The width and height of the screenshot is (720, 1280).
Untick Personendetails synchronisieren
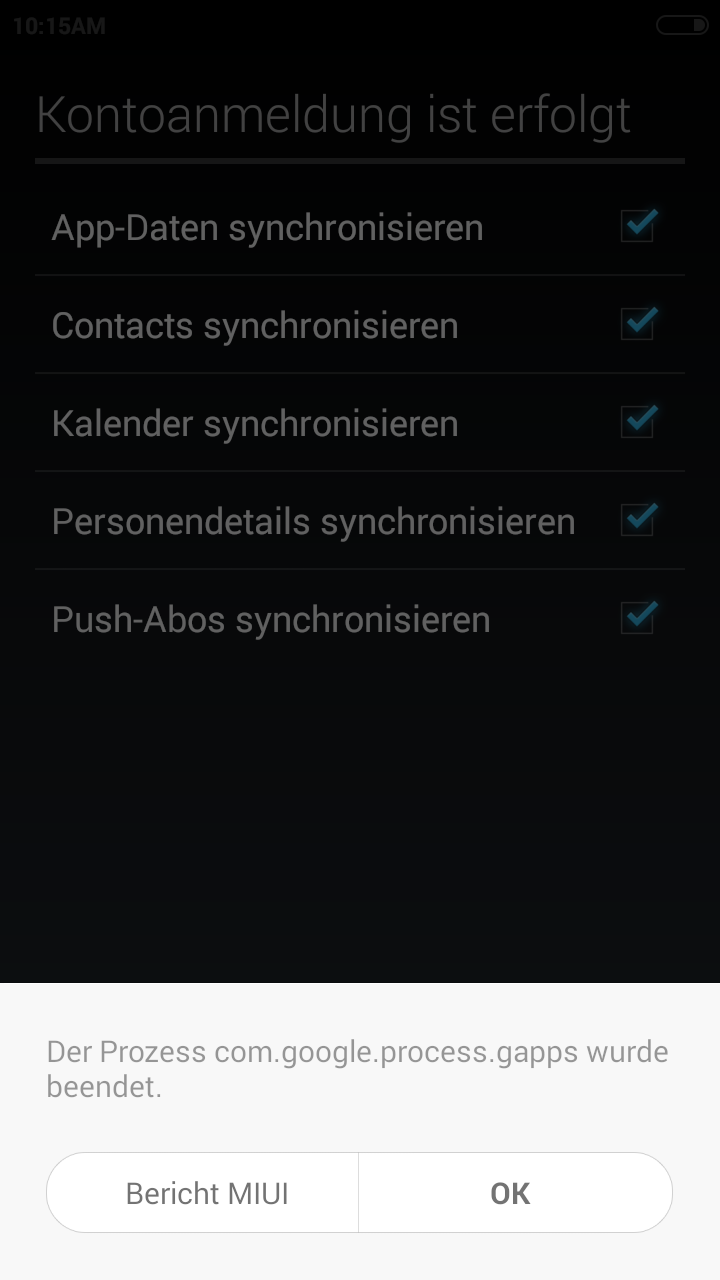[637, 521]
